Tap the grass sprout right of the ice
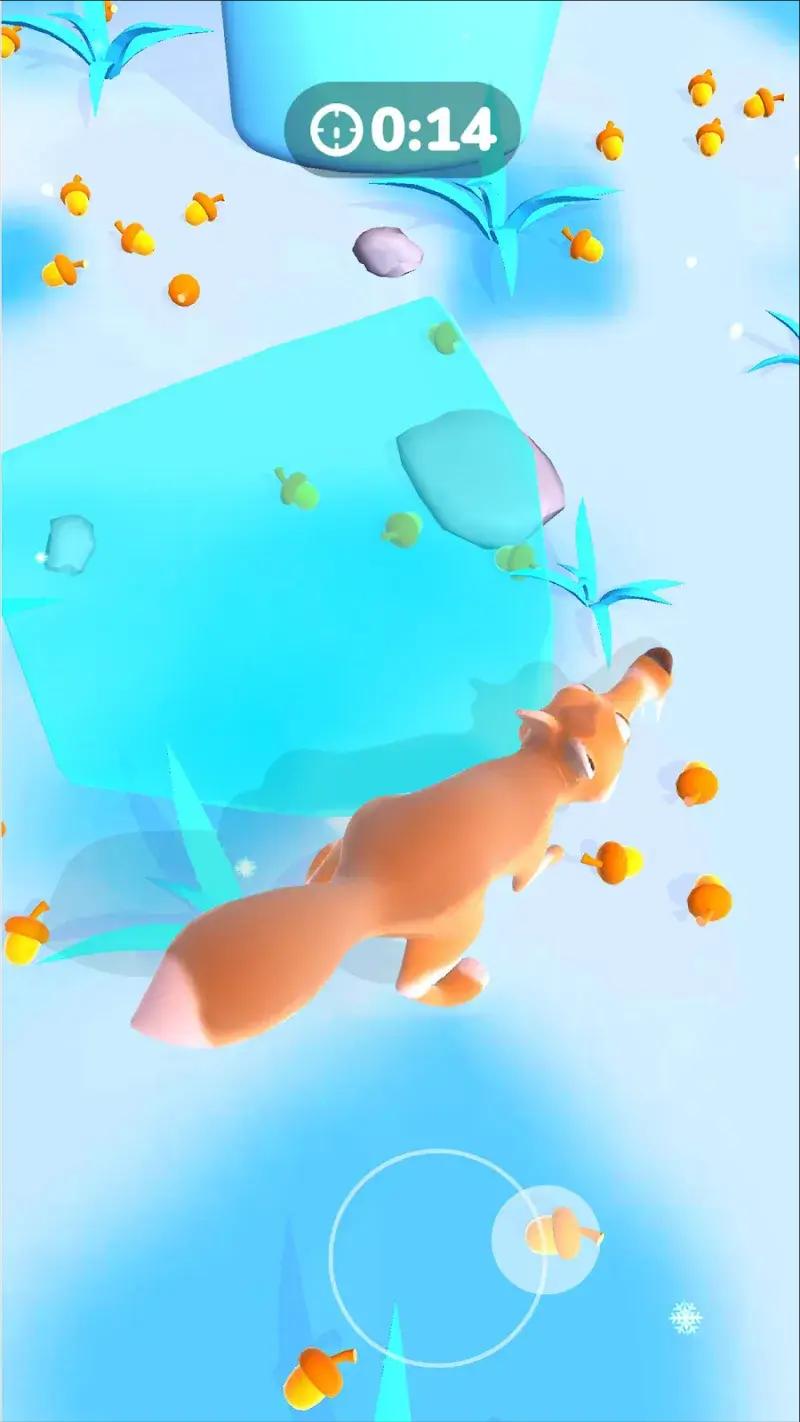 click(590, 590)
